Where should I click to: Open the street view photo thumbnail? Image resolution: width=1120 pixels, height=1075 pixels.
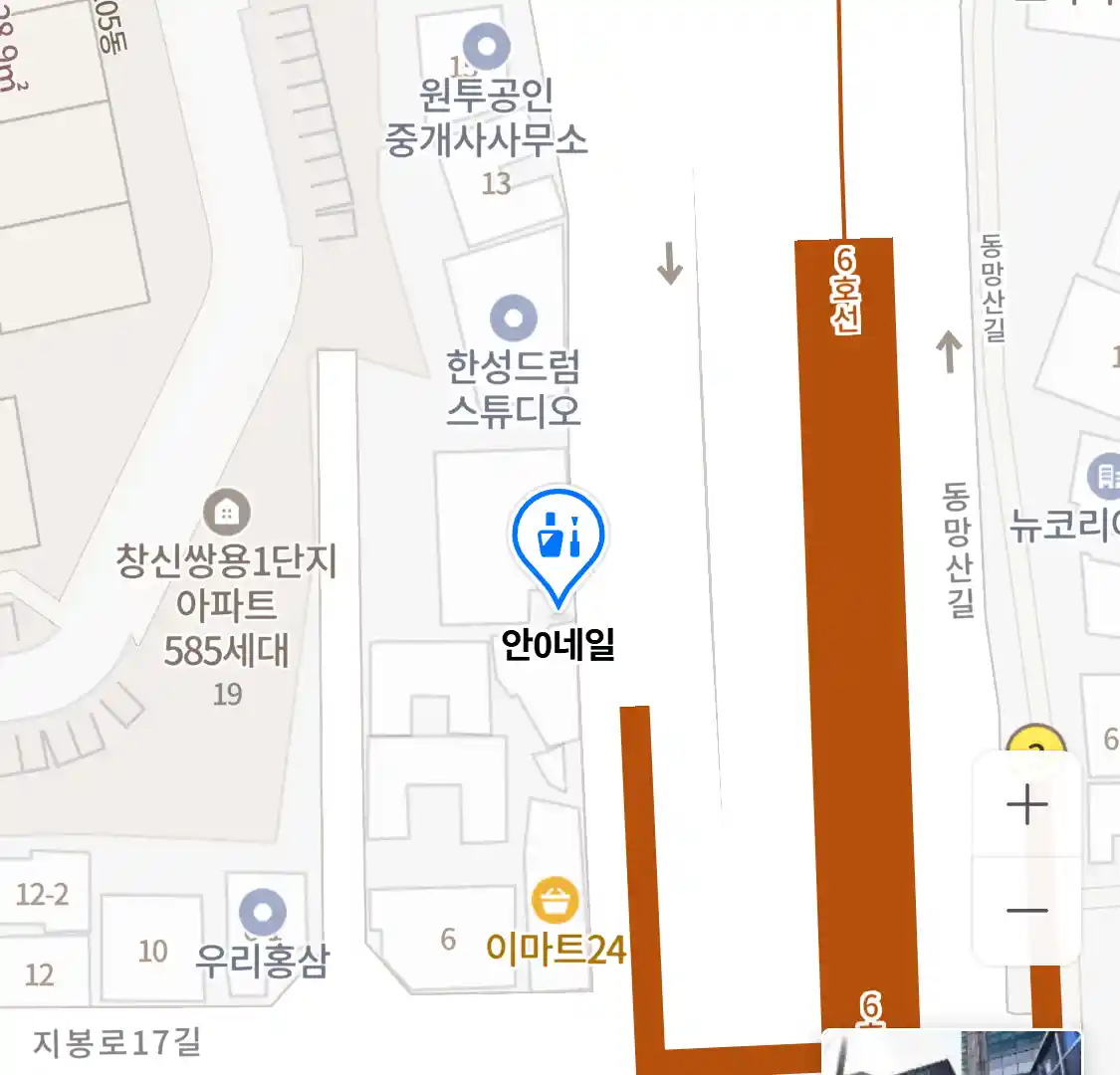(x=951, y=1053)
